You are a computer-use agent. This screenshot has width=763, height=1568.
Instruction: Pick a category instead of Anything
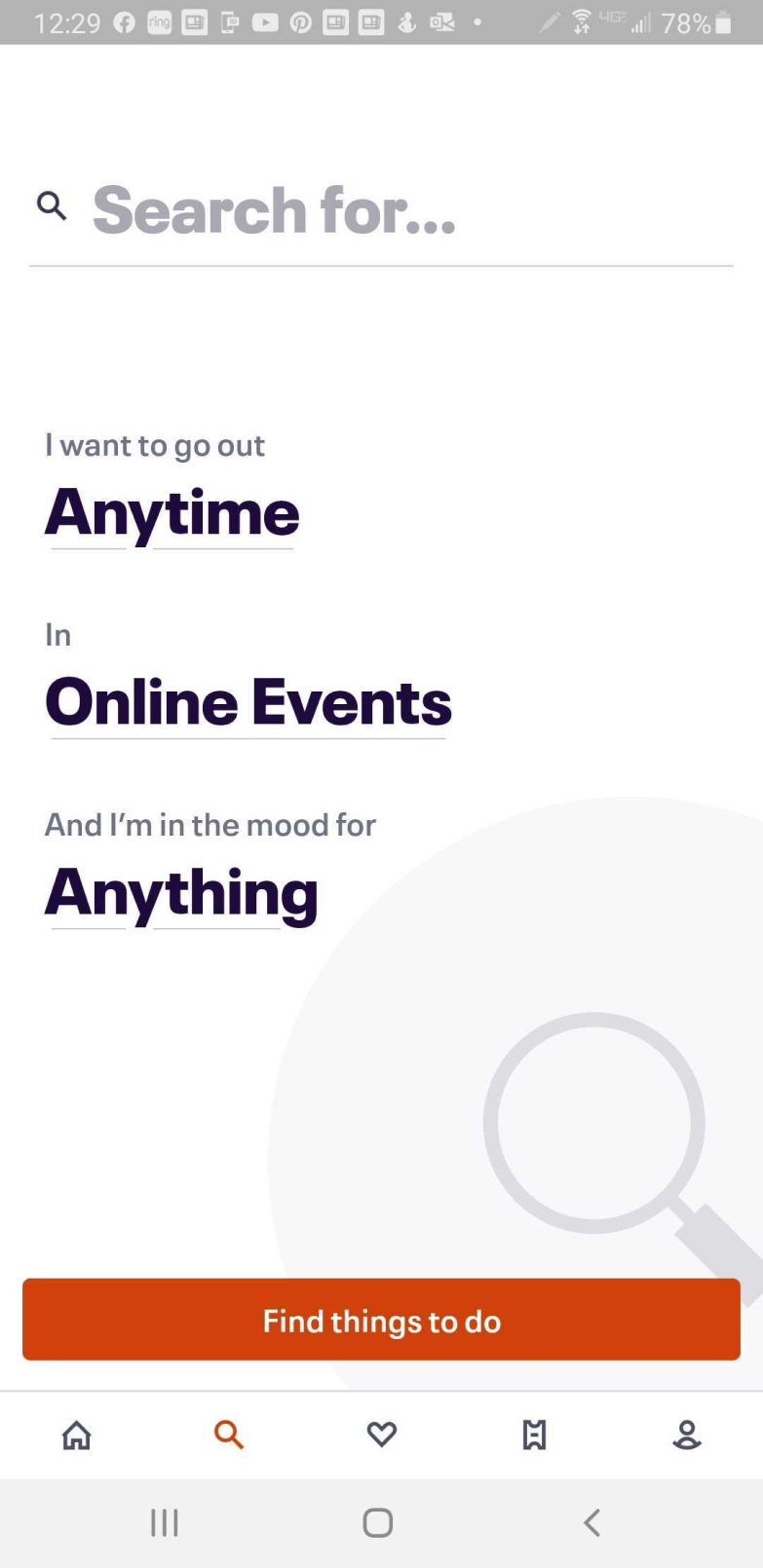[x=181, y=893]
